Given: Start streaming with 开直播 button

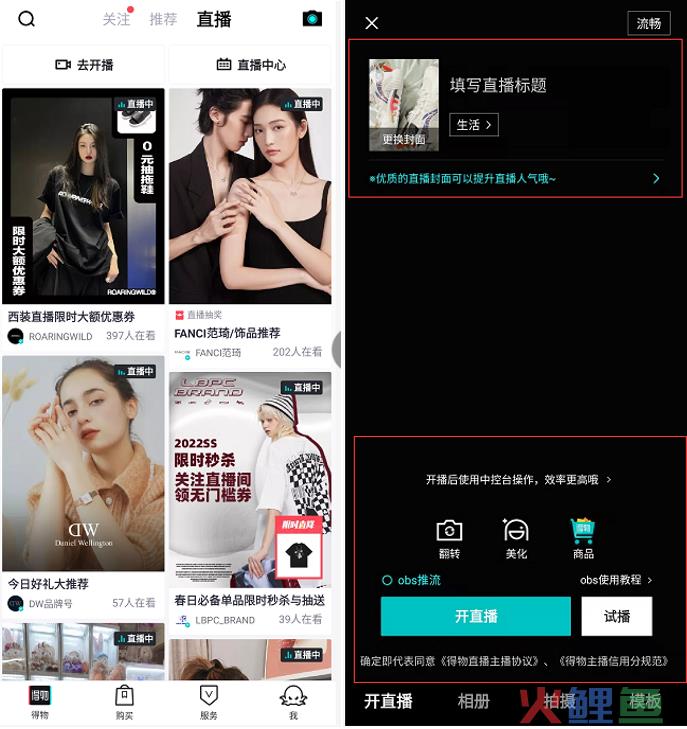Looking at the screenshot, I should [475, 616].
